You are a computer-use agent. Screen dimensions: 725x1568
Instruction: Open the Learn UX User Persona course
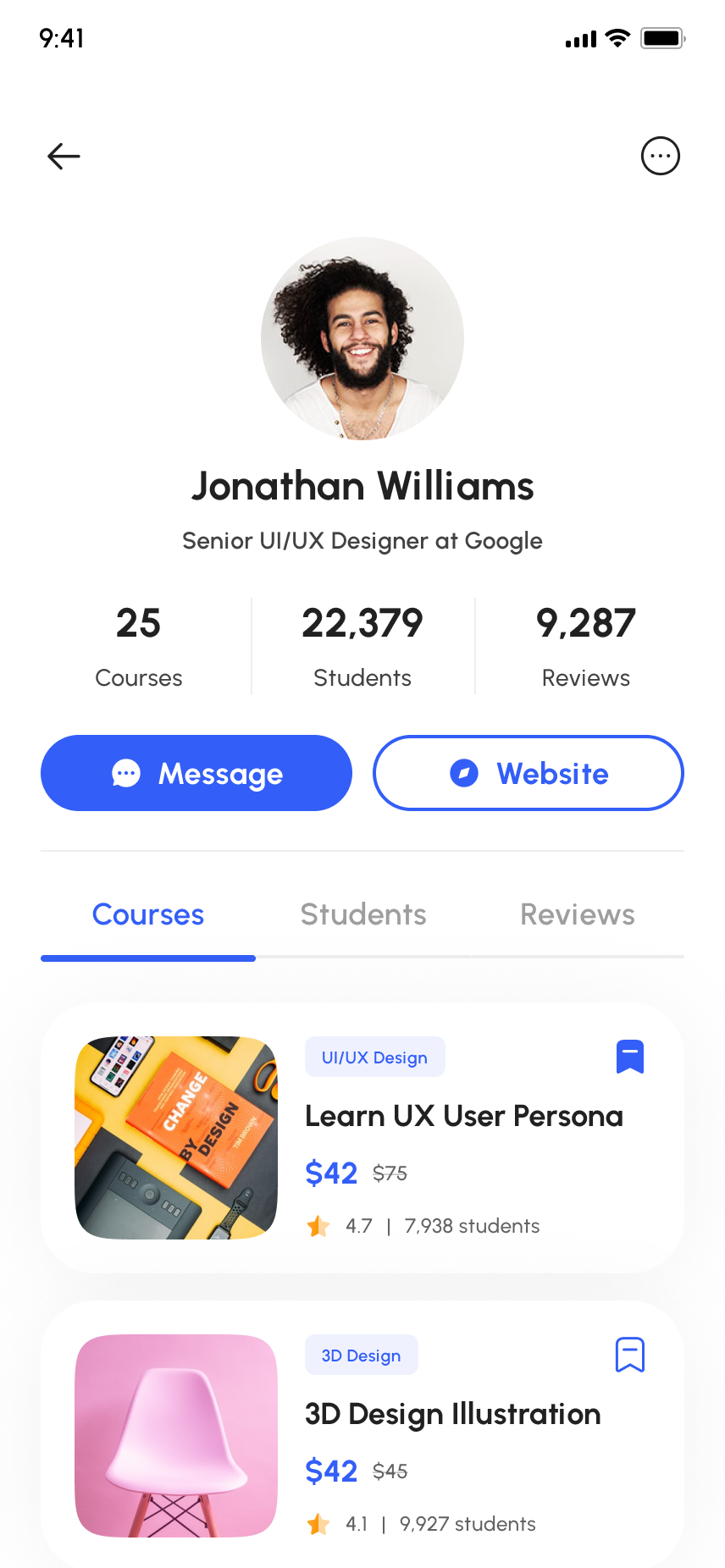coord(463,1116)
